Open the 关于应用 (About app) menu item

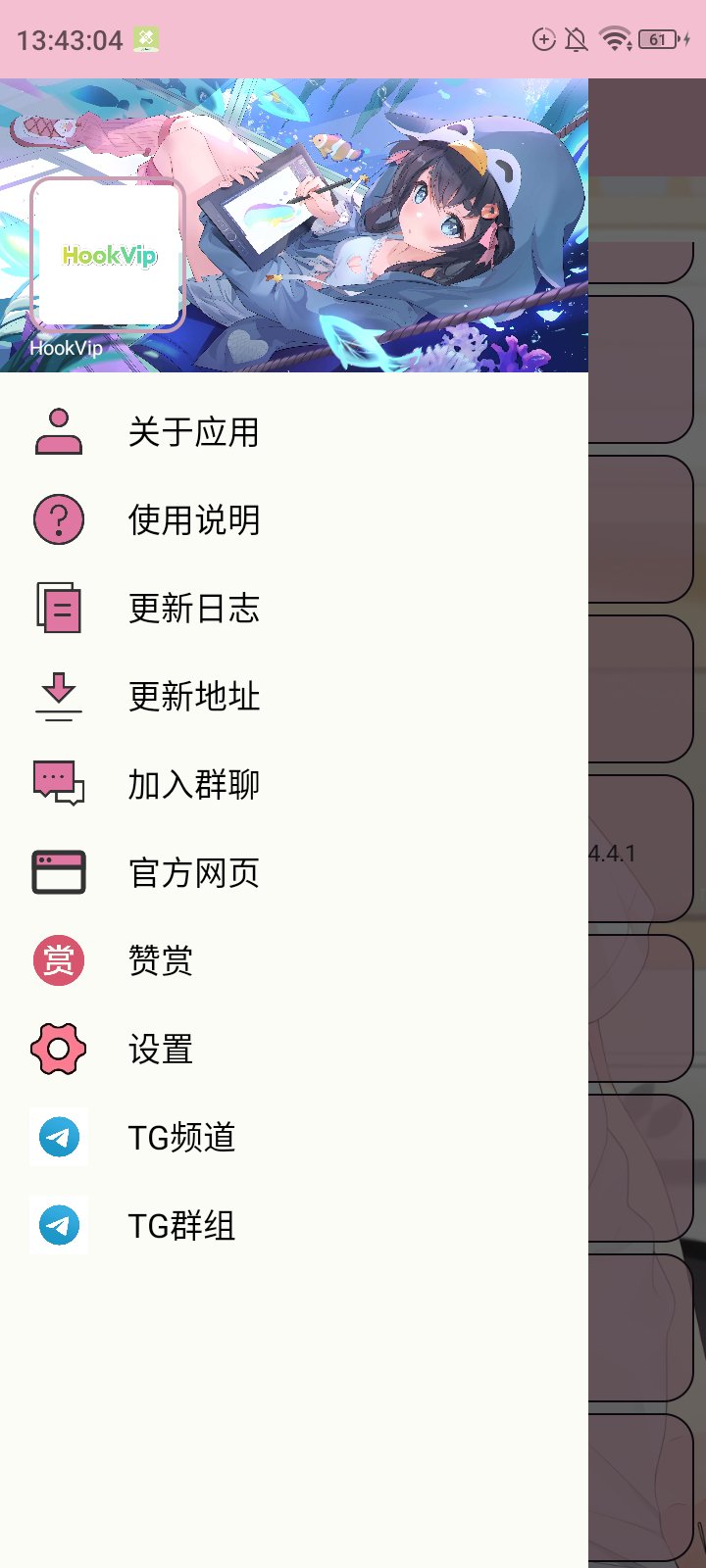pyautogui.click(x=193, y=432)
